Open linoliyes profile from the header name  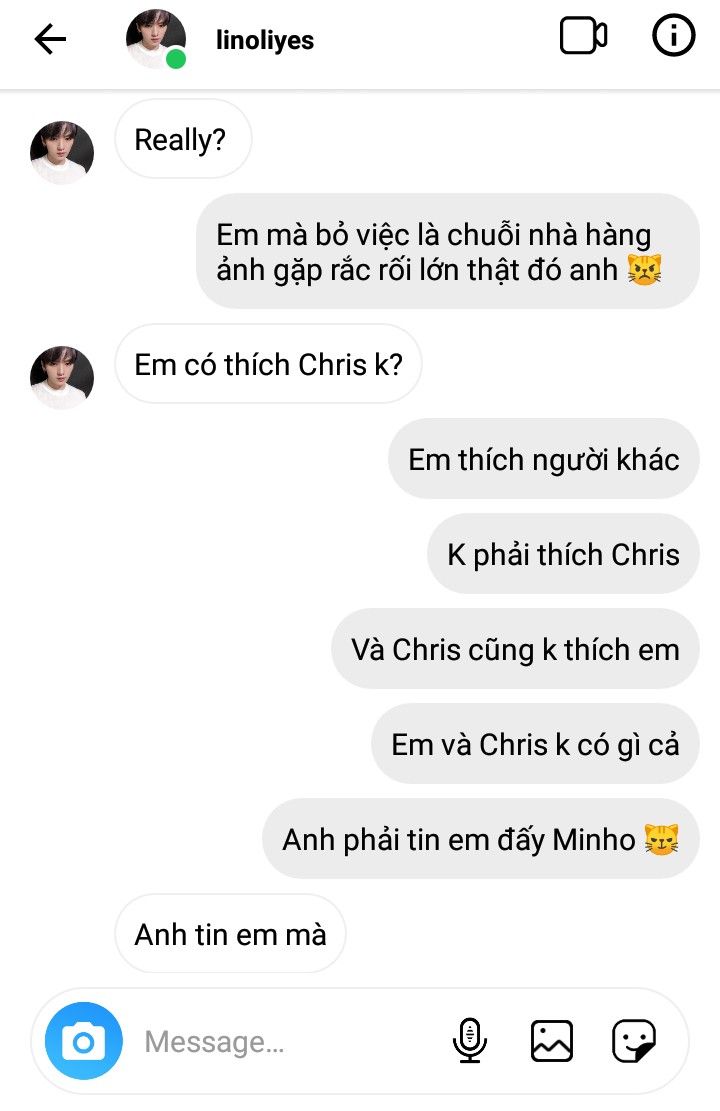[x=264, y=40]
